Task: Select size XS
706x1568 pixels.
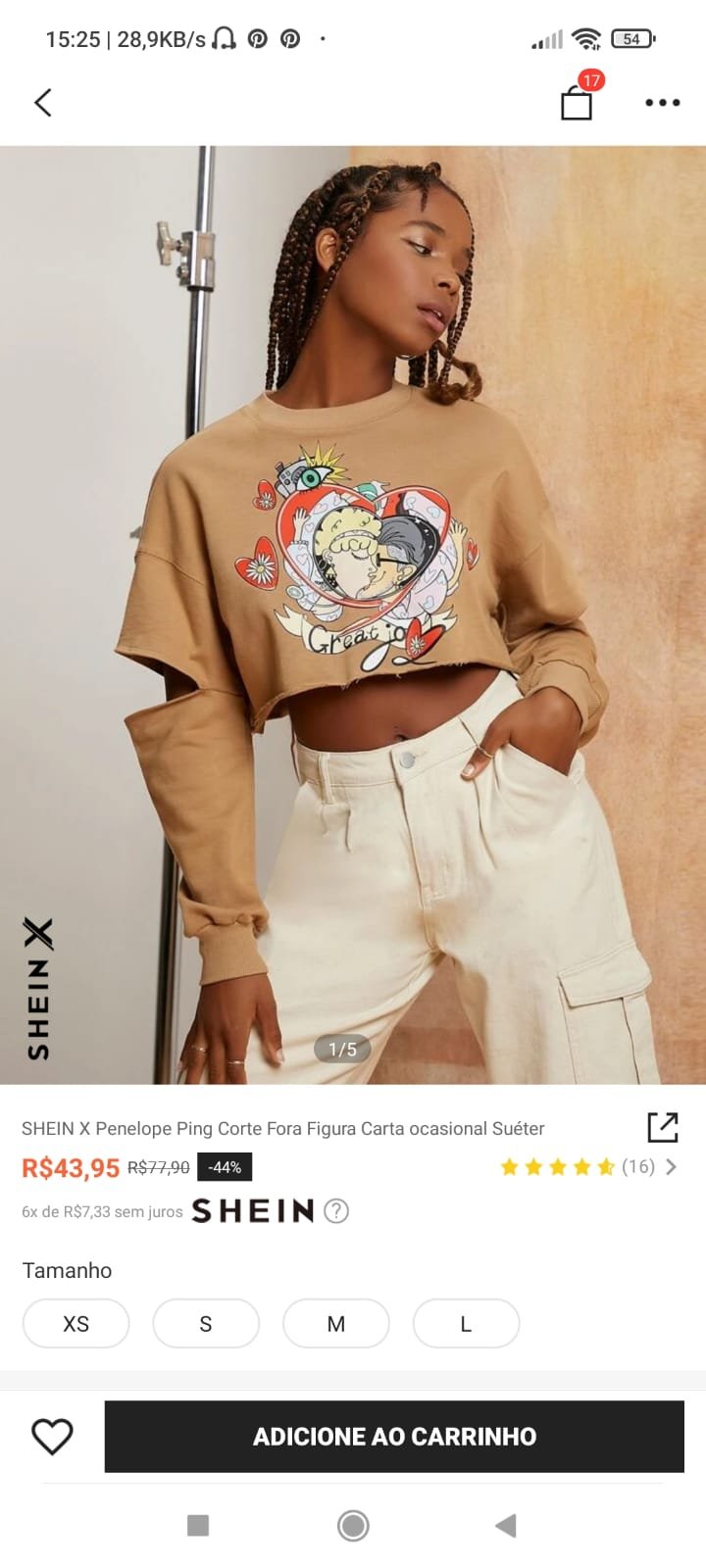Action: point(76,1324)
